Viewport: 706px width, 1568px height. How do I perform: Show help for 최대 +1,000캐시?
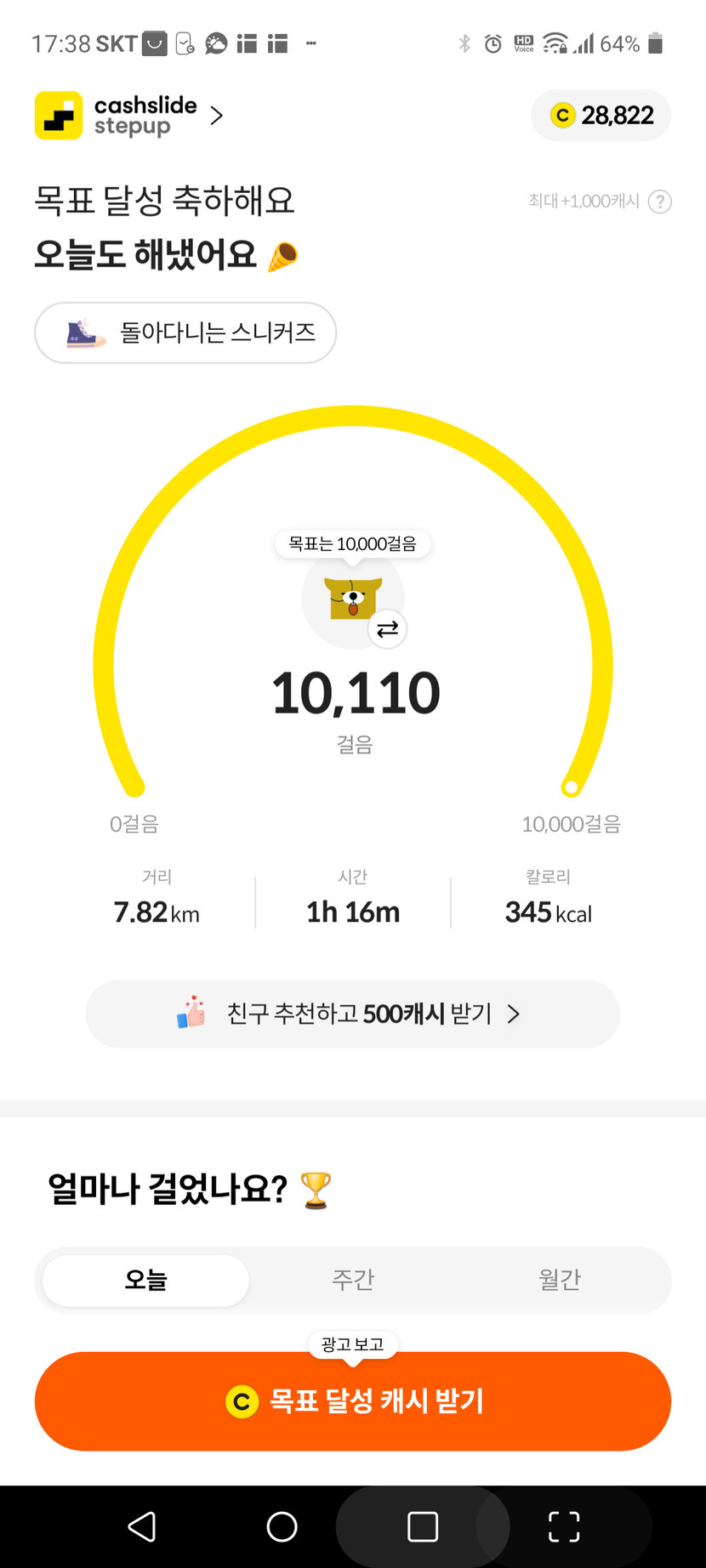[x=660, y=202]
